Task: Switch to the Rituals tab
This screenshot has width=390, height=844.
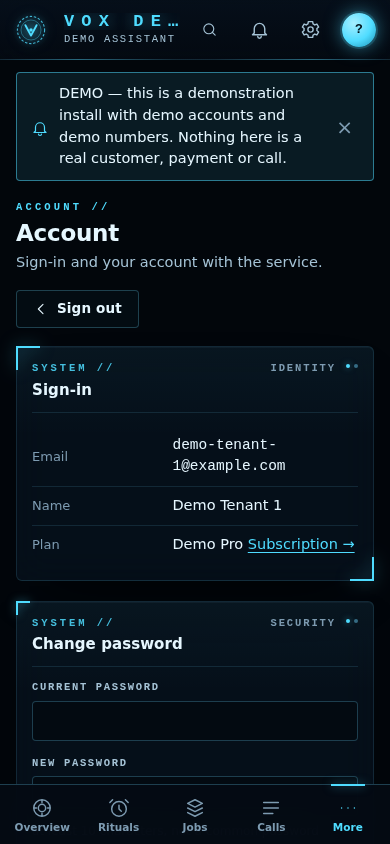Action: 118,815
